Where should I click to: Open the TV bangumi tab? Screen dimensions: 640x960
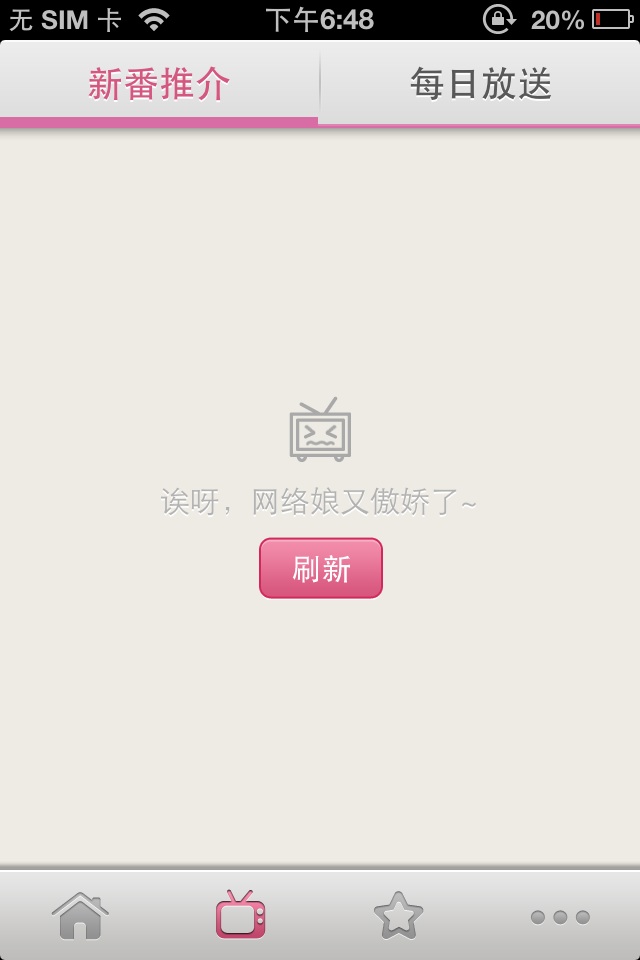click(x=240, y=916)
